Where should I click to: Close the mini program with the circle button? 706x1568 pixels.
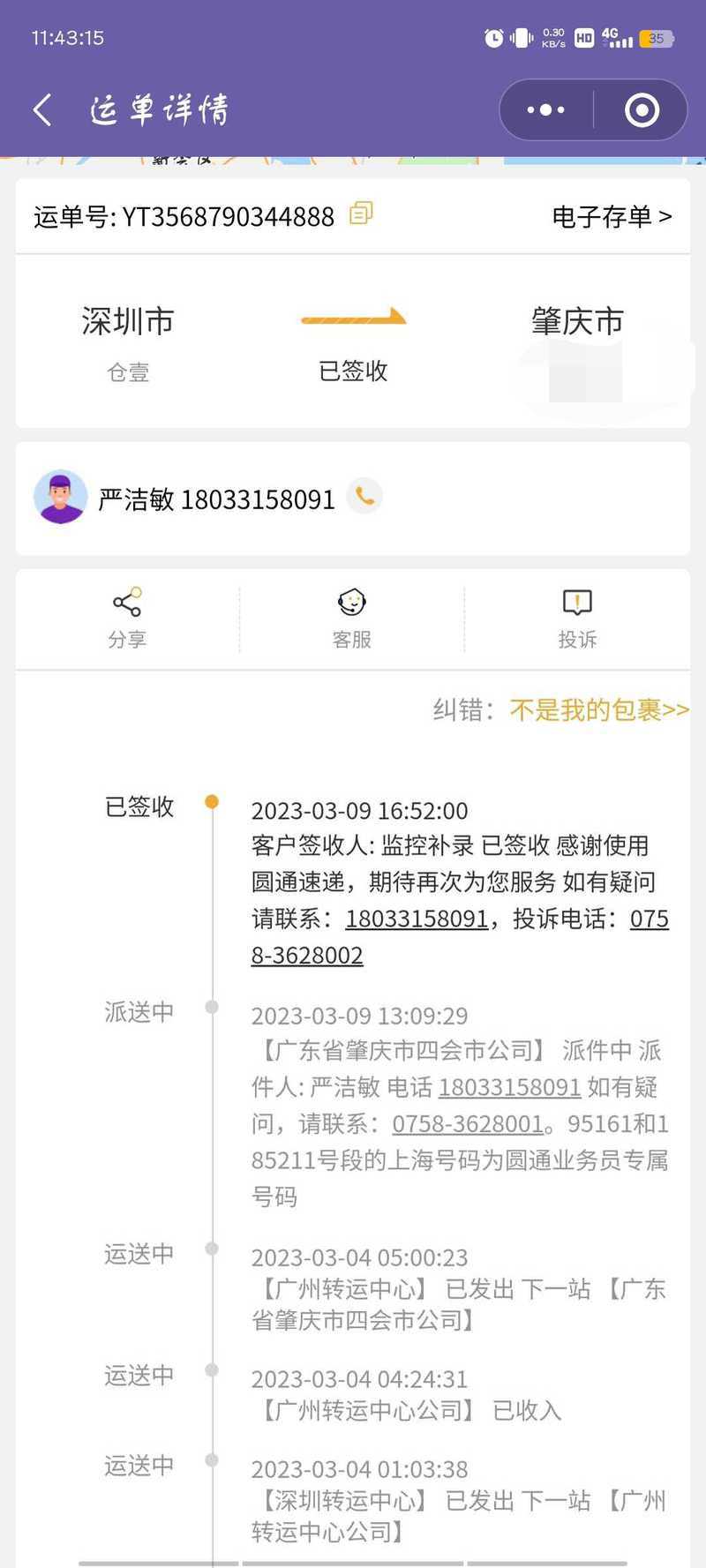tap(642, 110)
